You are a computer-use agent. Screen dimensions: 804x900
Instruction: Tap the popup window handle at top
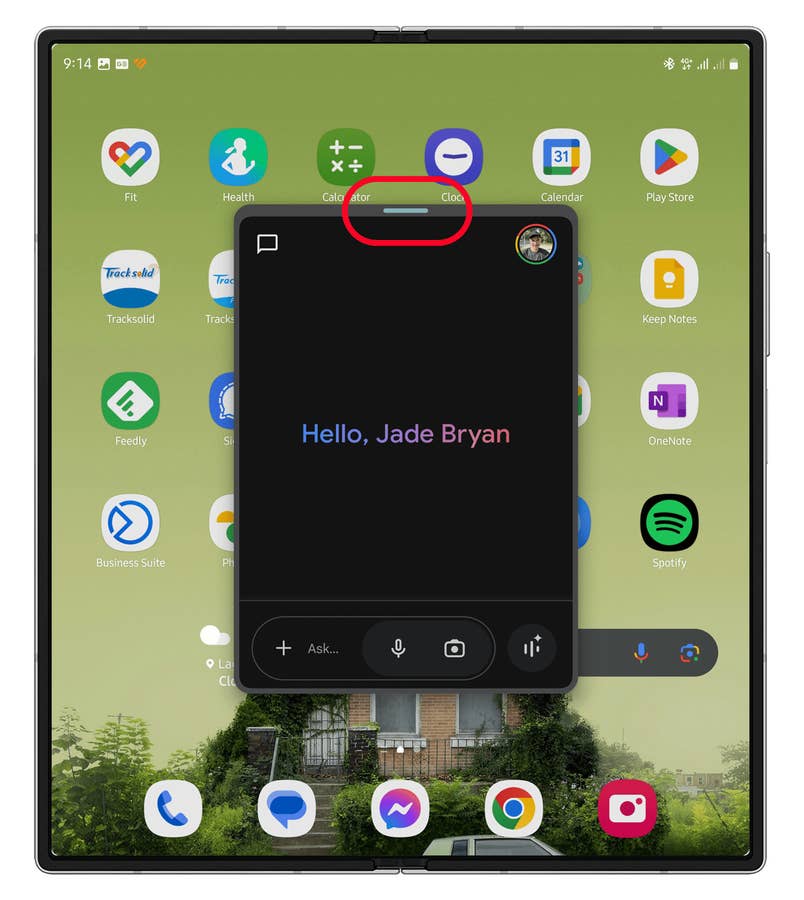point(406,211)
